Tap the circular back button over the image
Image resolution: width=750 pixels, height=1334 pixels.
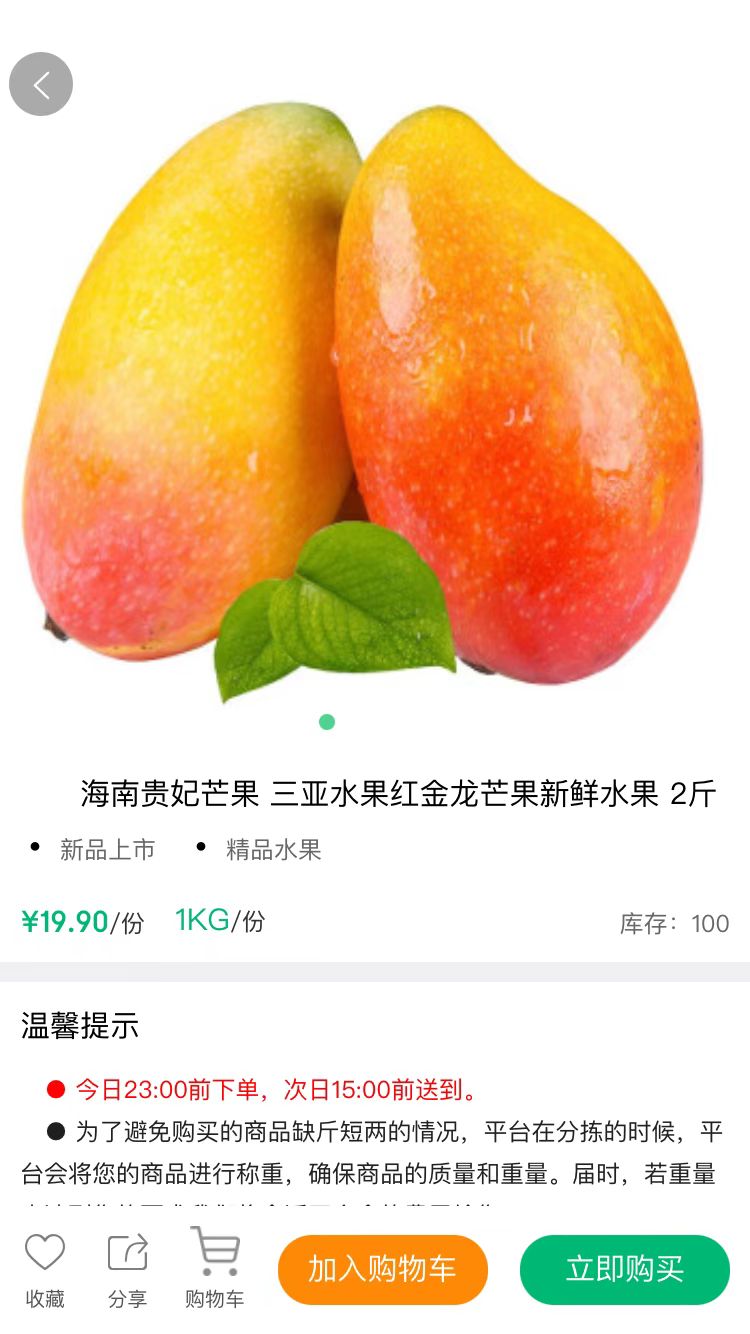(x=40, y=84)
